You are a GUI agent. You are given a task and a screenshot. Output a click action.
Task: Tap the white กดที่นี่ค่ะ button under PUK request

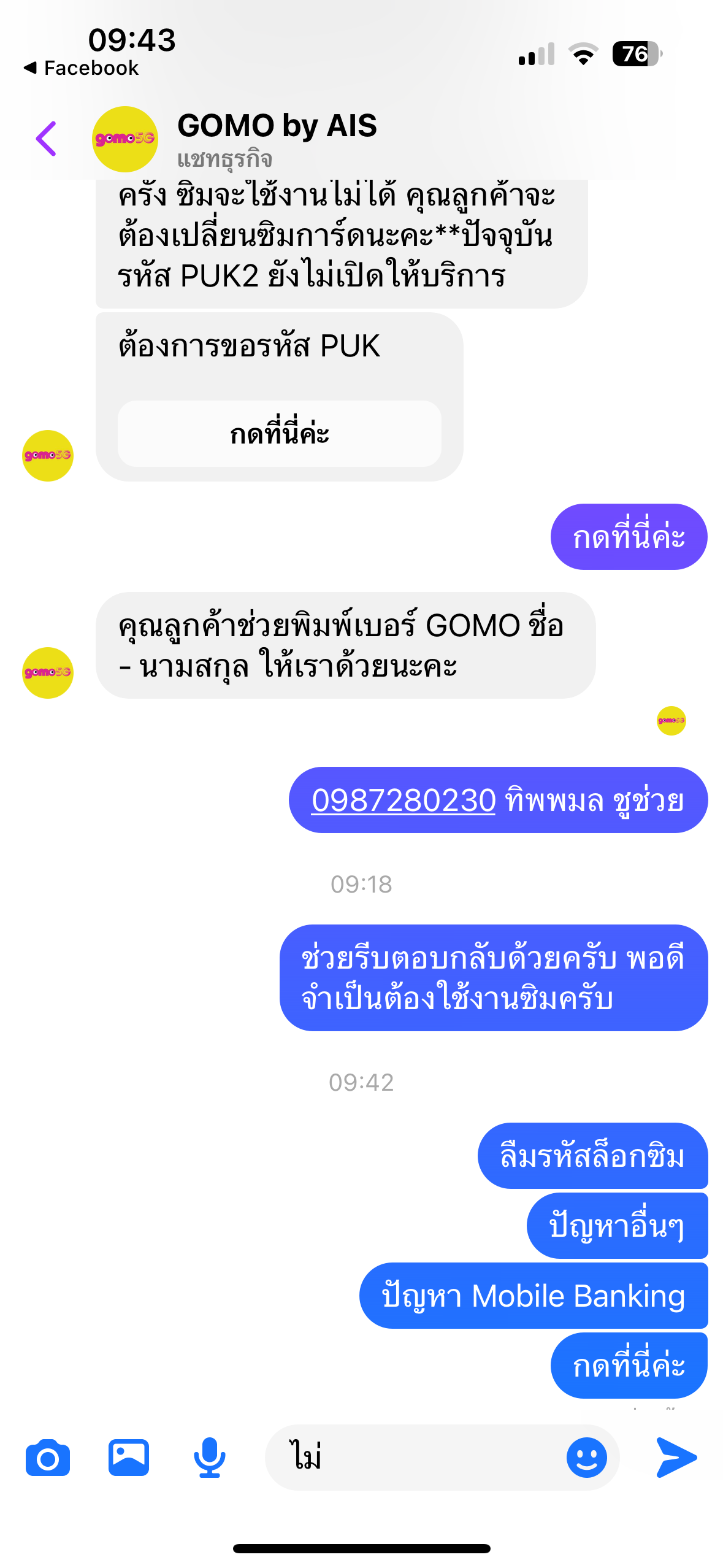pos(280,434)
